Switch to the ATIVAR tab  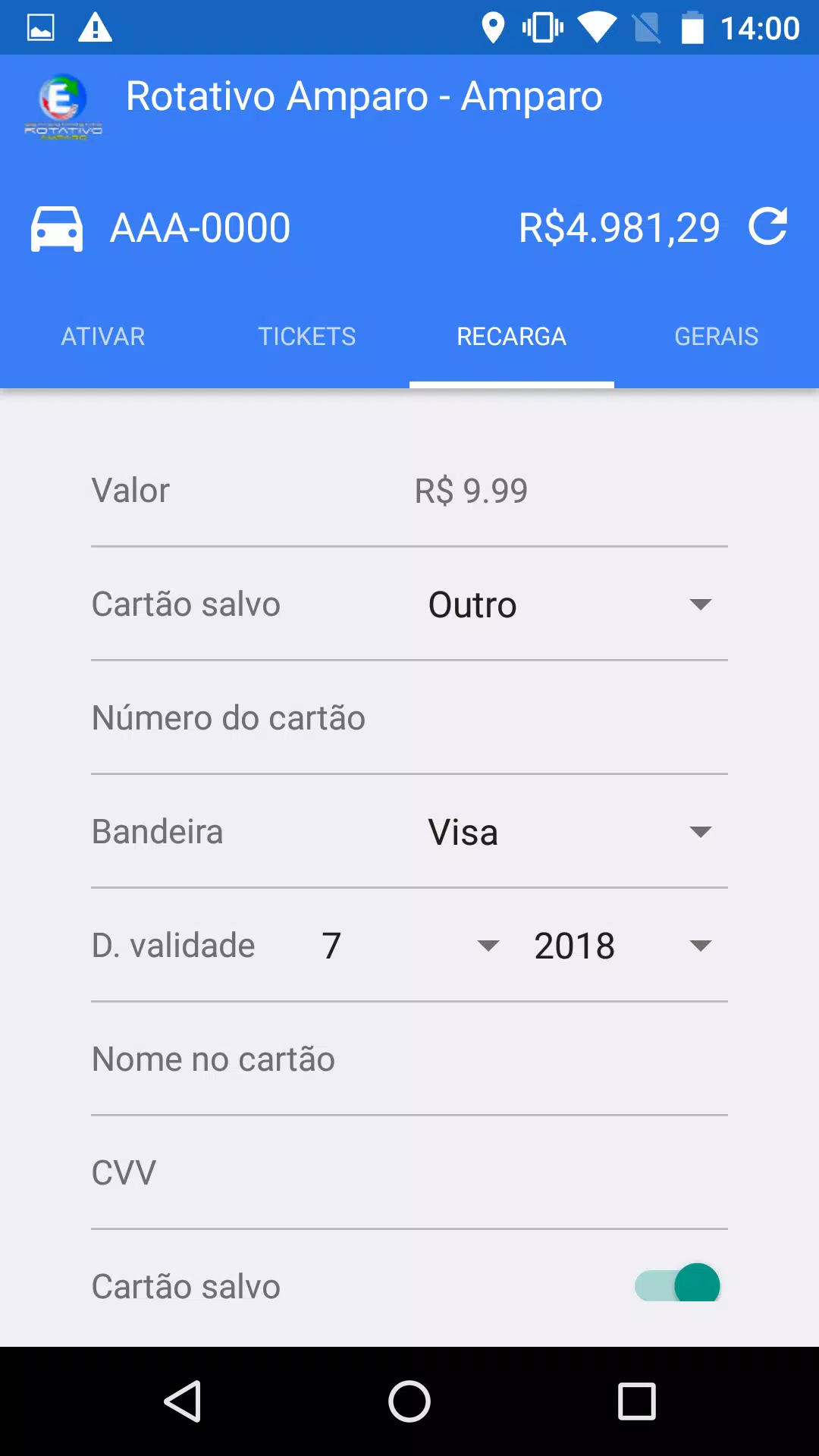[x=102, y=336]
